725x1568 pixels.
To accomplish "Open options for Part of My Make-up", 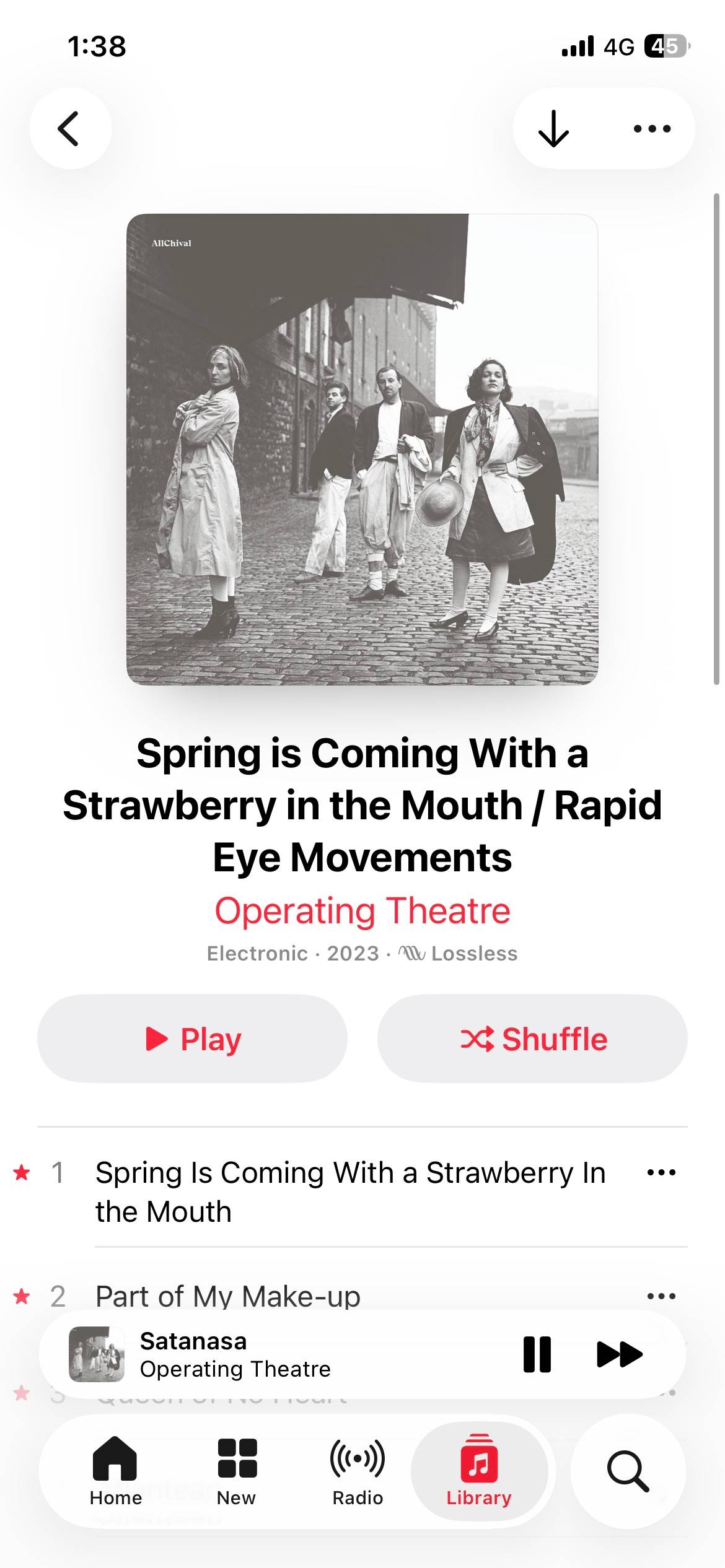I will pos(661,1296).
